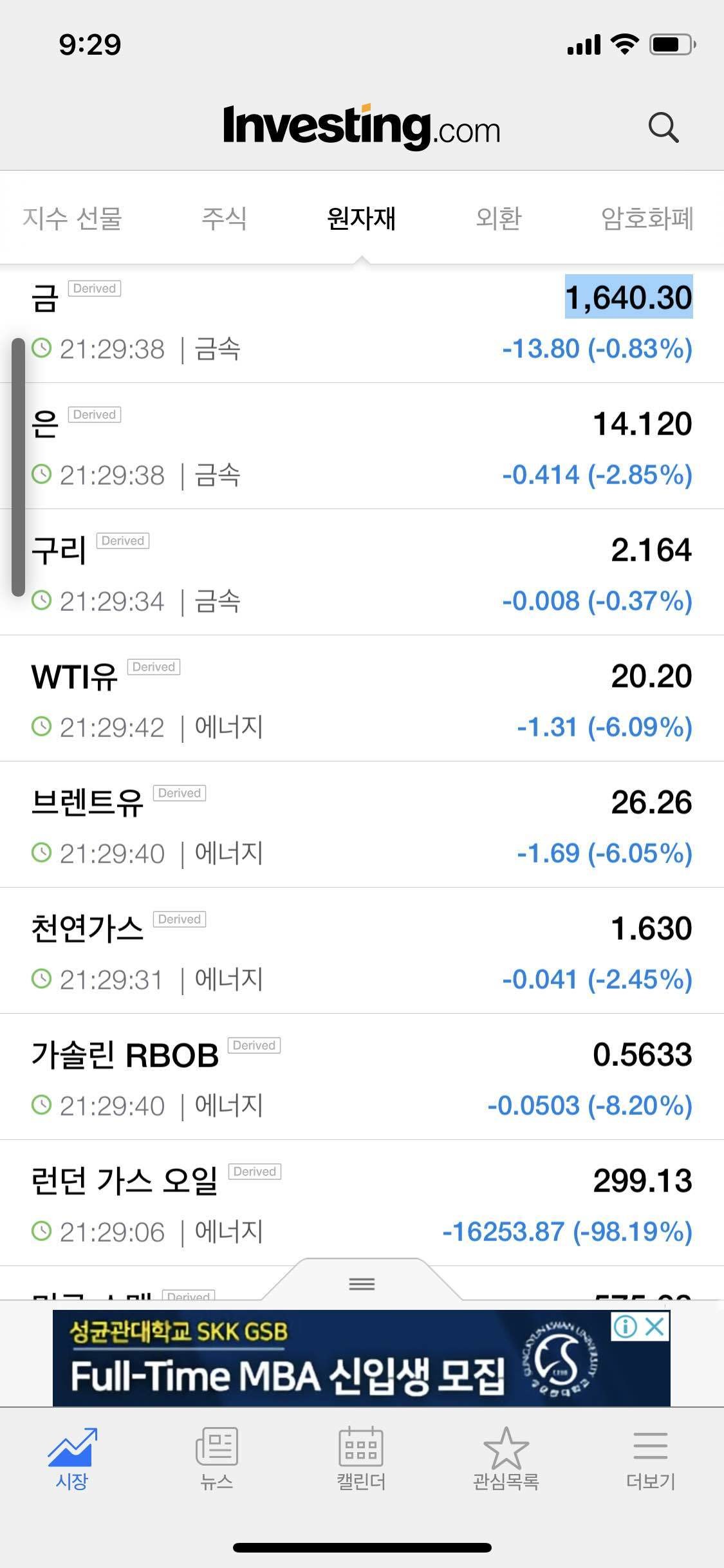Click the left scrollbar indicator
This screenshot has width=724, height=1568.
(17, 463)
